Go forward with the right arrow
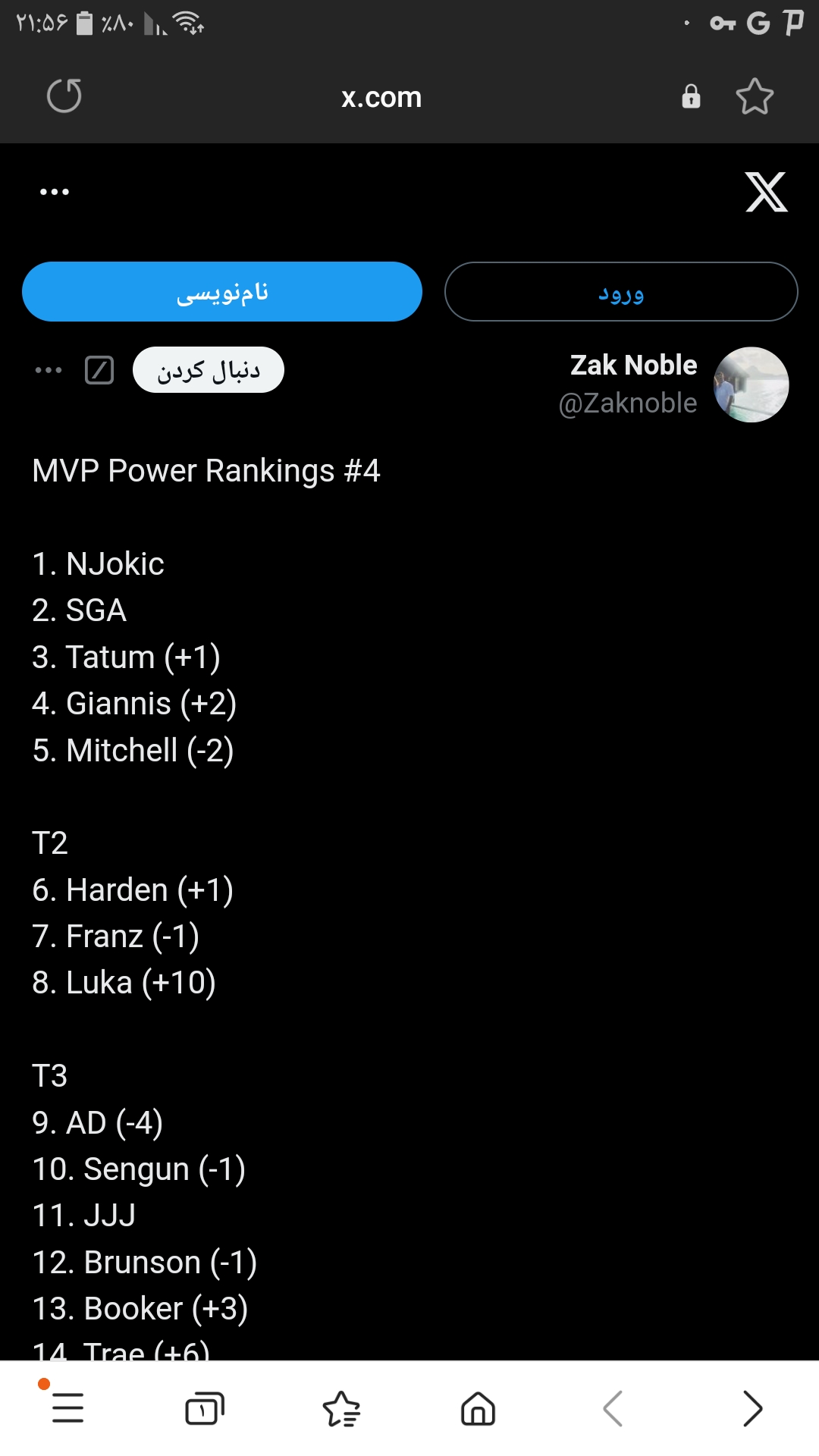The width and height of the screenshot is (819, 1456). pyautogui.click(x=752, y=1408)
